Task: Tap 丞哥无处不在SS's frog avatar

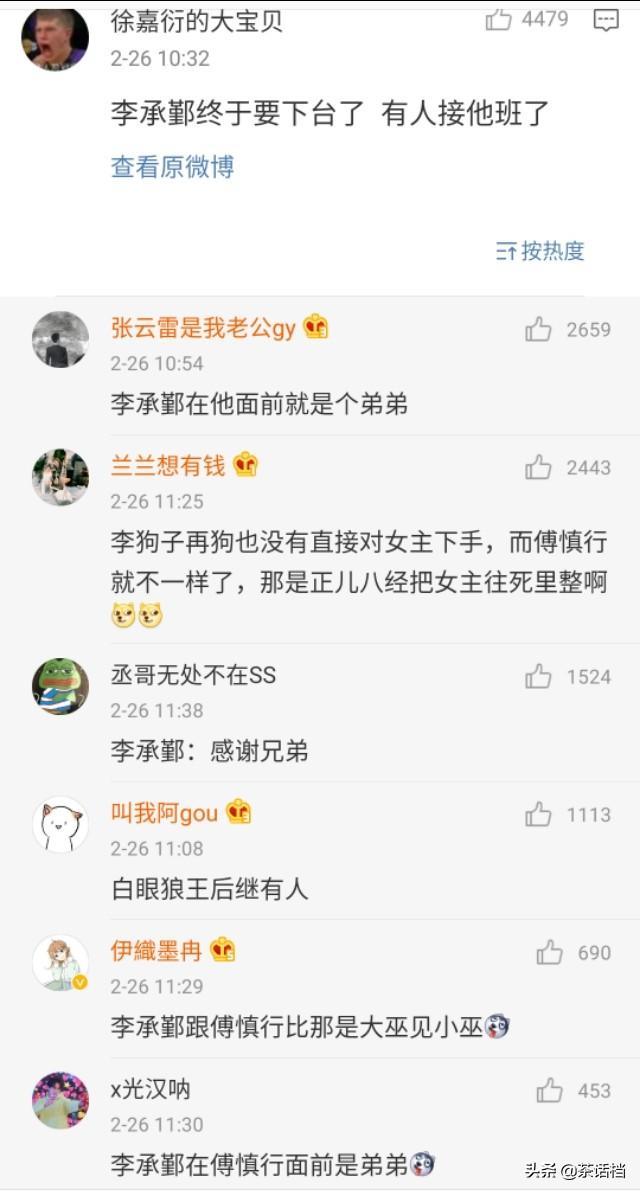Action: coord(60,686)
